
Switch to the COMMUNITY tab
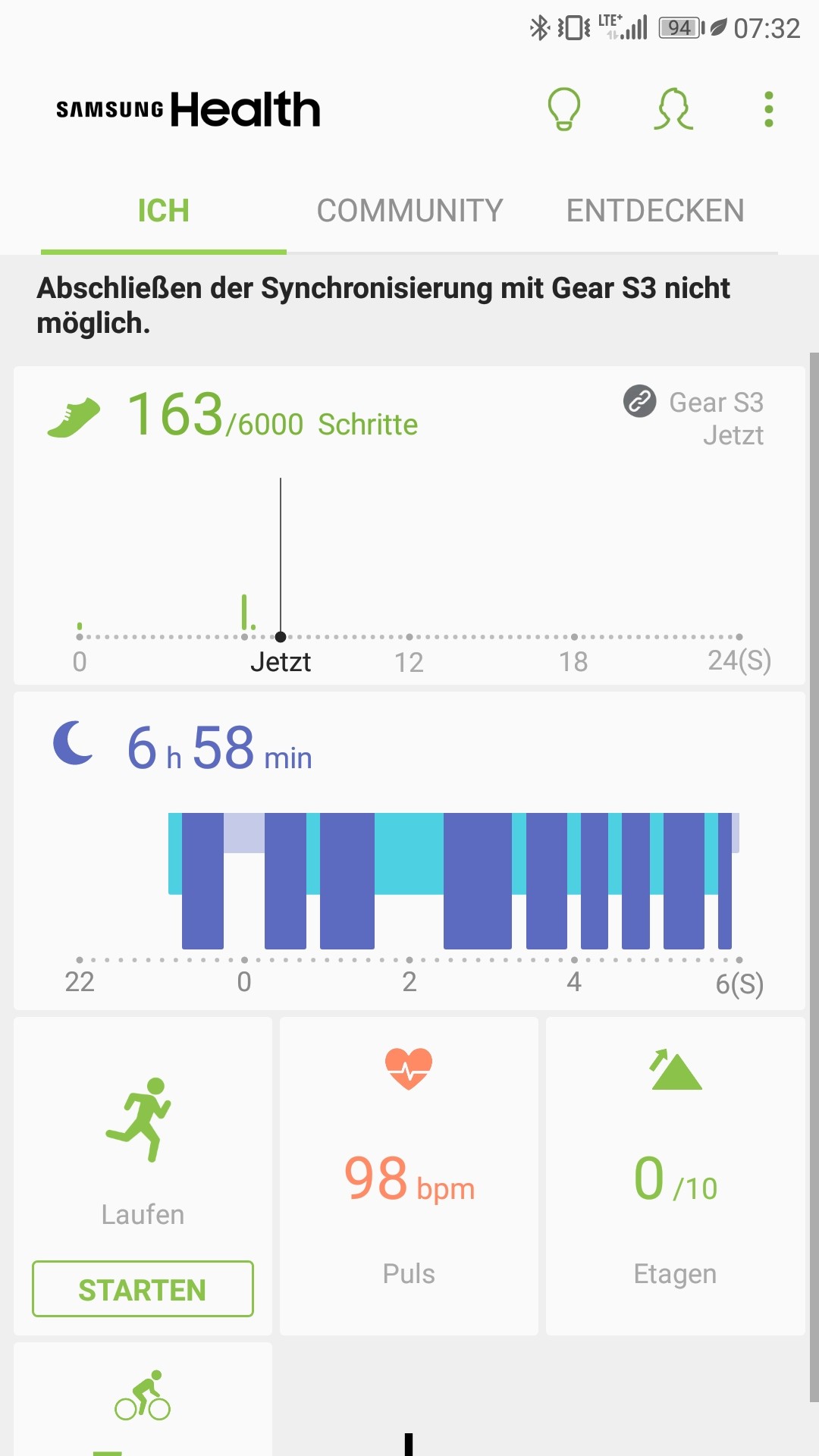click(409, 211)
